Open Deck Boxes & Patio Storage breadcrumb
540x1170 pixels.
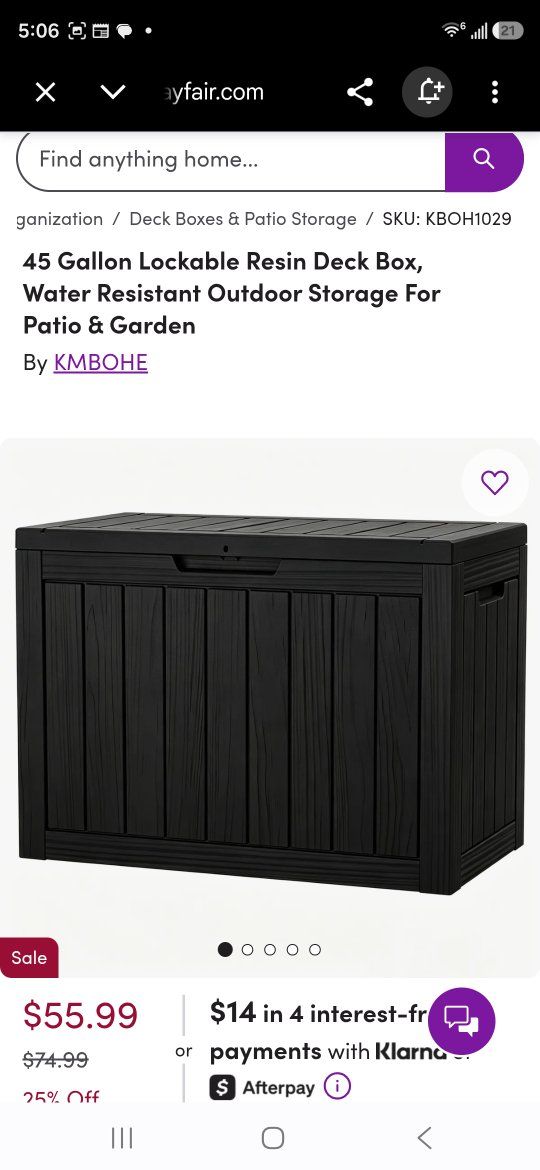[242, 219]
